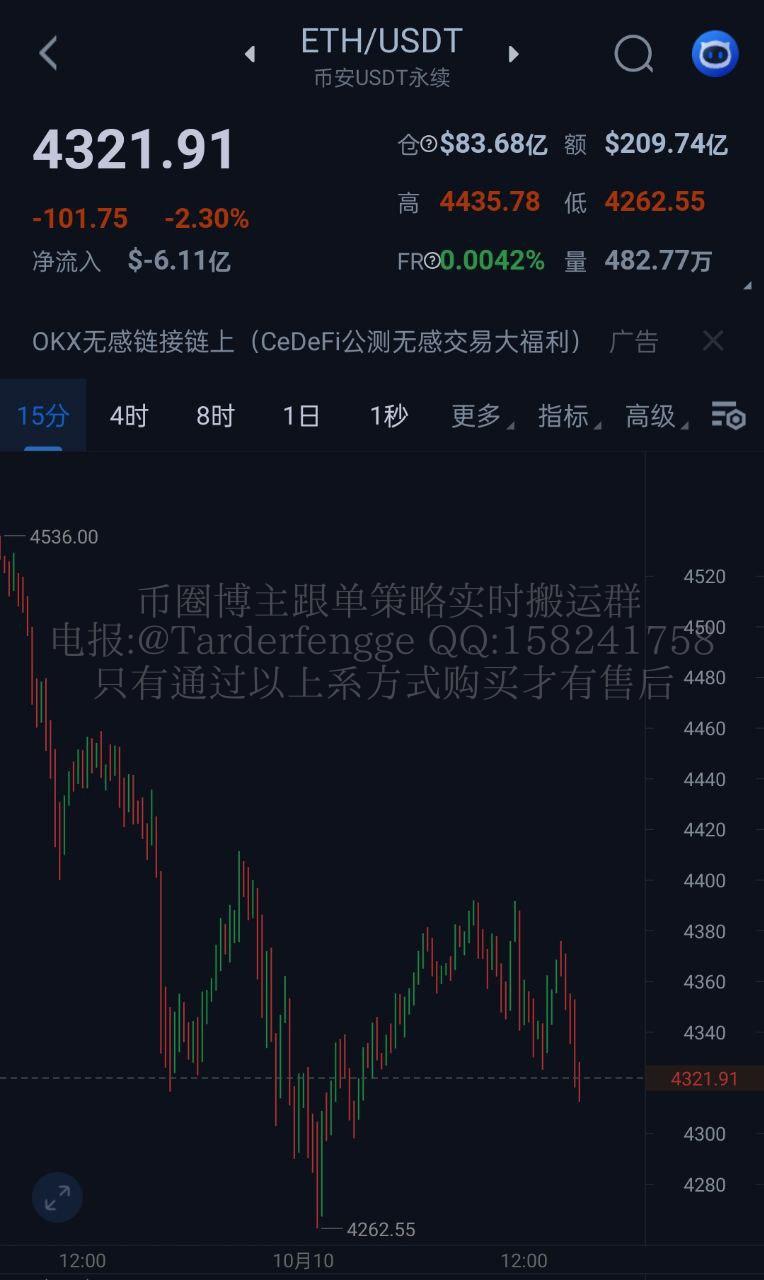The width and height of the screenshot is (764, 1280).
Task: Tap the left arrow beside ETH/USDT
Action: coord(250,55)
